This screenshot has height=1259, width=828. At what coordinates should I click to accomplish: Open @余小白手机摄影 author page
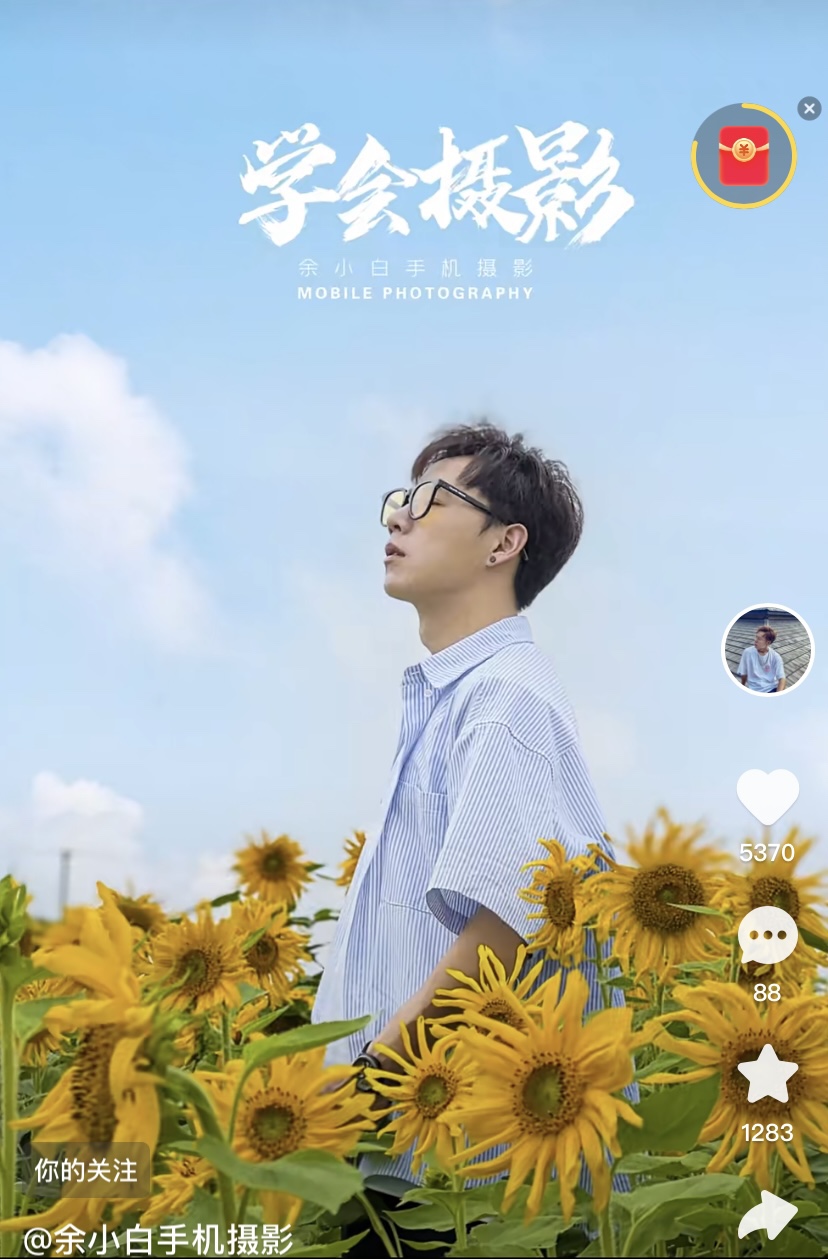click(x=158, y=1240)
